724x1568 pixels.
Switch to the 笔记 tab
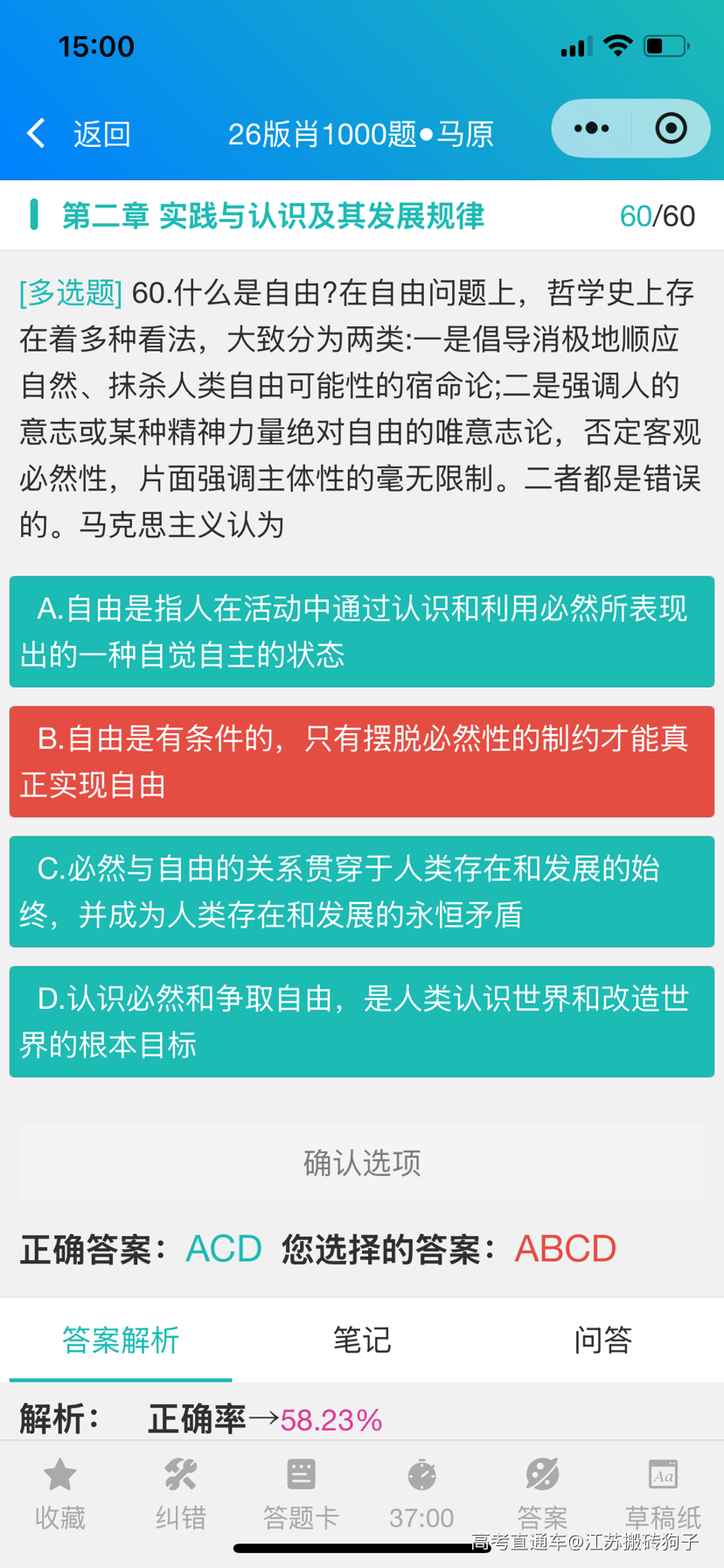tap(362, 1340)
